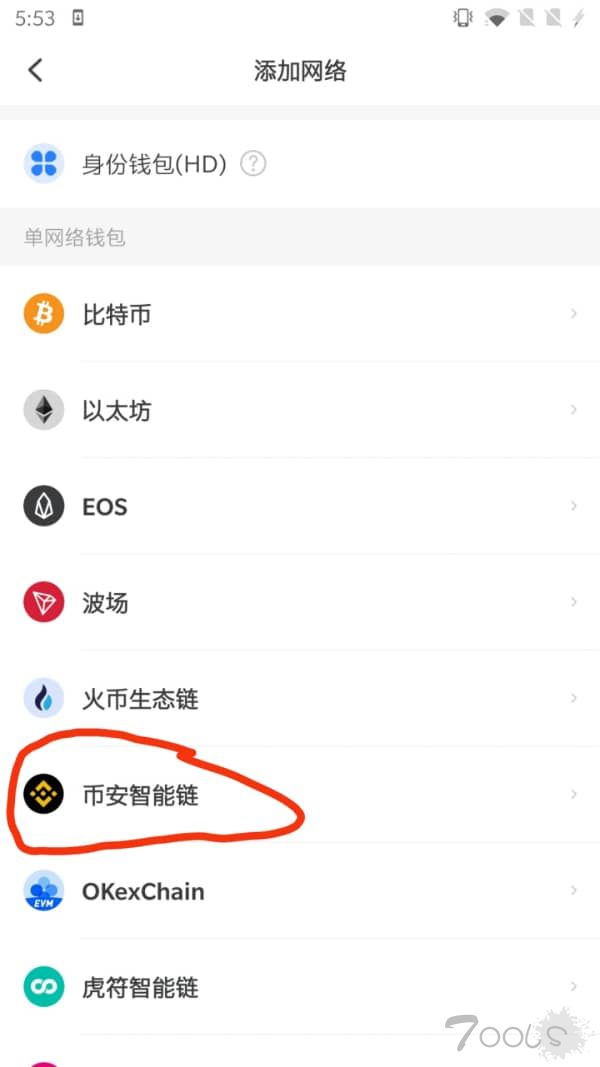Go back from the 添加网络 screen

(35, 70)
